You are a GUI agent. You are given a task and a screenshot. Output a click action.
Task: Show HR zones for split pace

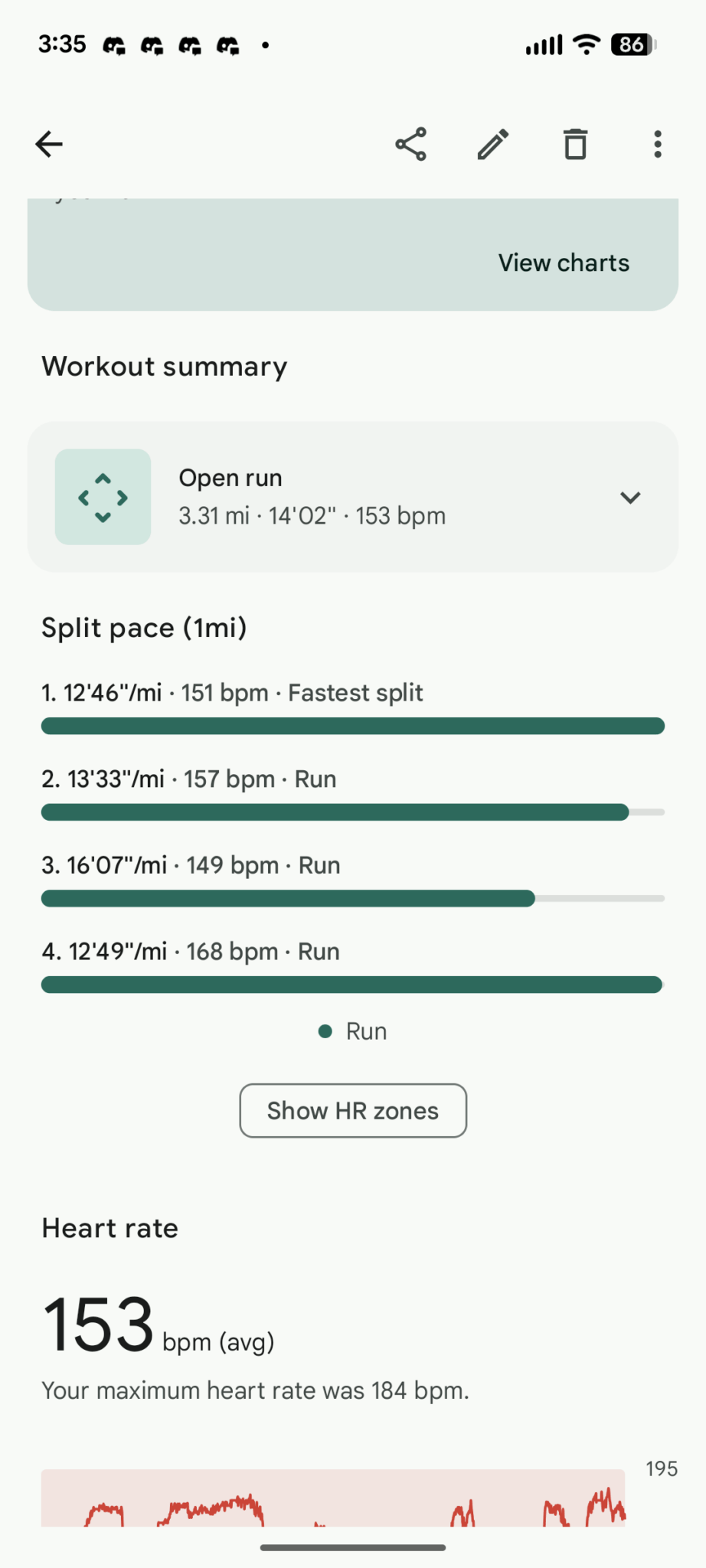pos(353,1110)
